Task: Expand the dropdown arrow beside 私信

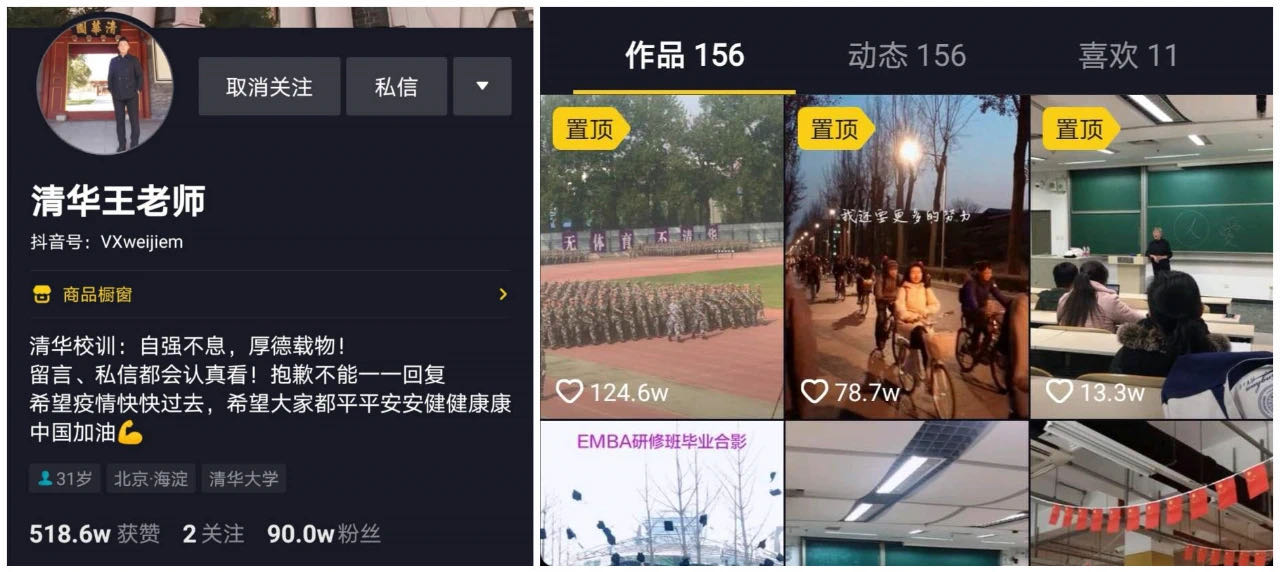Action: pos(482,87)
